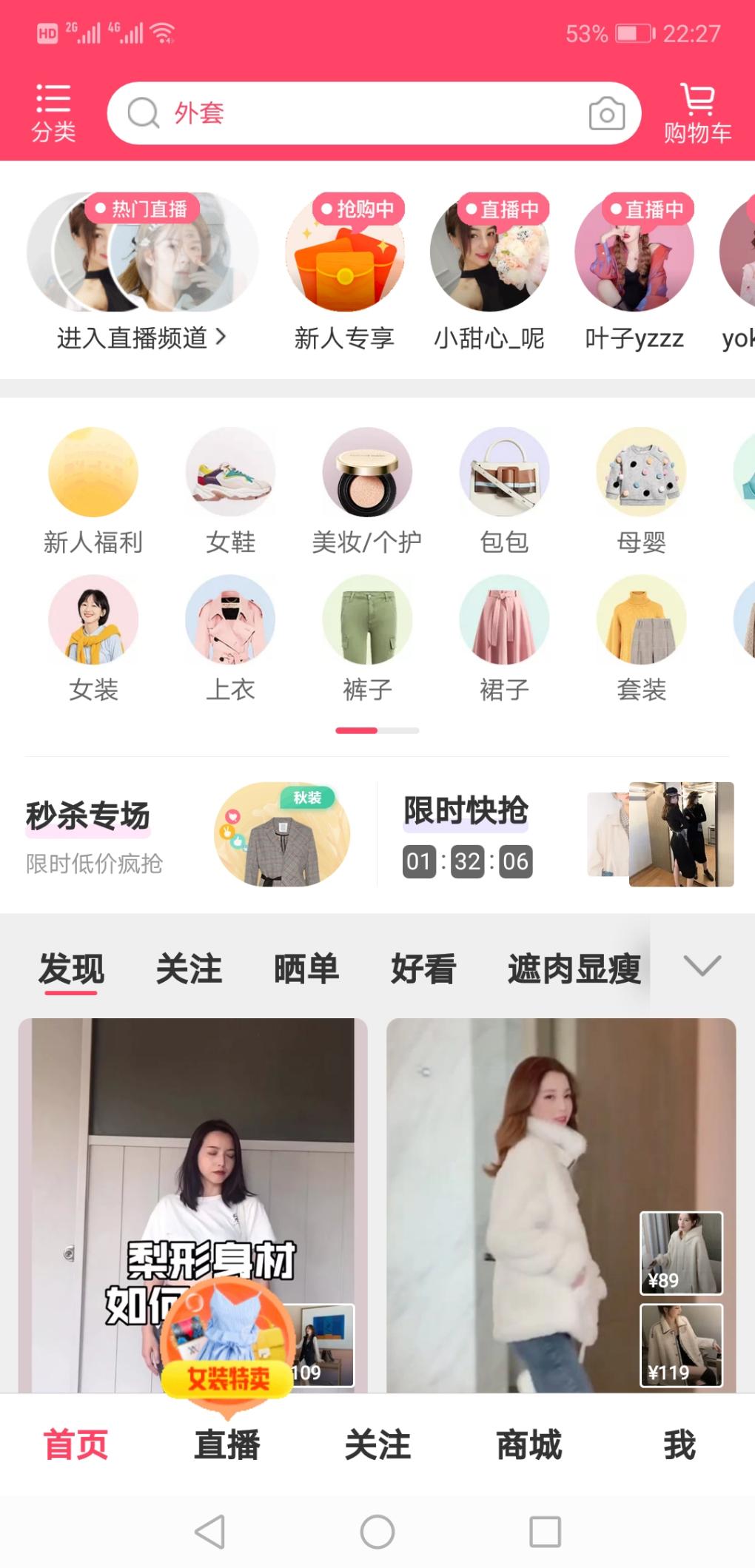Open the 分类 category menu
Screen dimensions: 755x1568
(53, 112)
